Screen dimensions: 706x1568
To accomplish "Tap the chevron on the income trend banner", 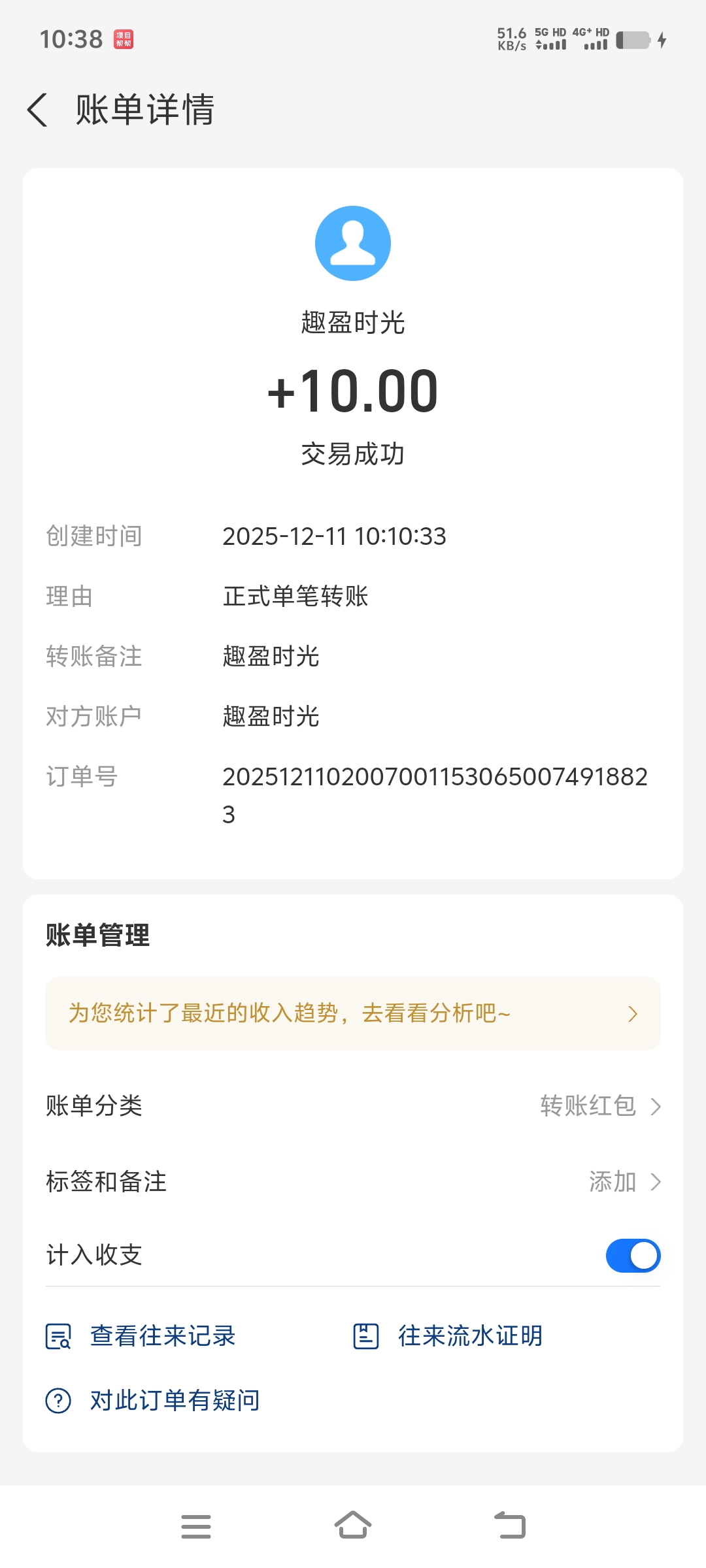I will pos(631,1014).
